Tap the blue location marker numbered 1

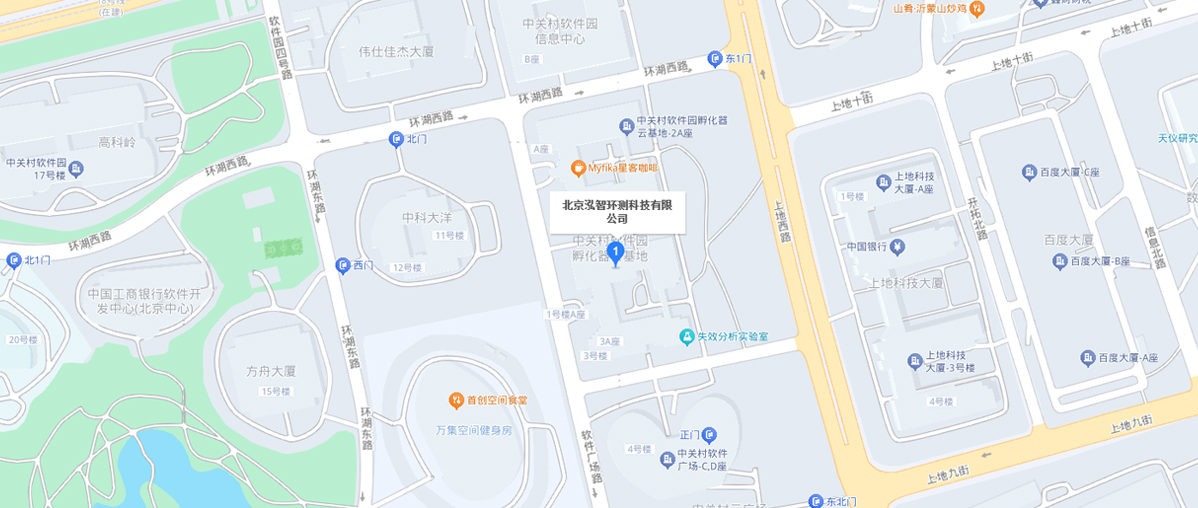pos(616,251)
